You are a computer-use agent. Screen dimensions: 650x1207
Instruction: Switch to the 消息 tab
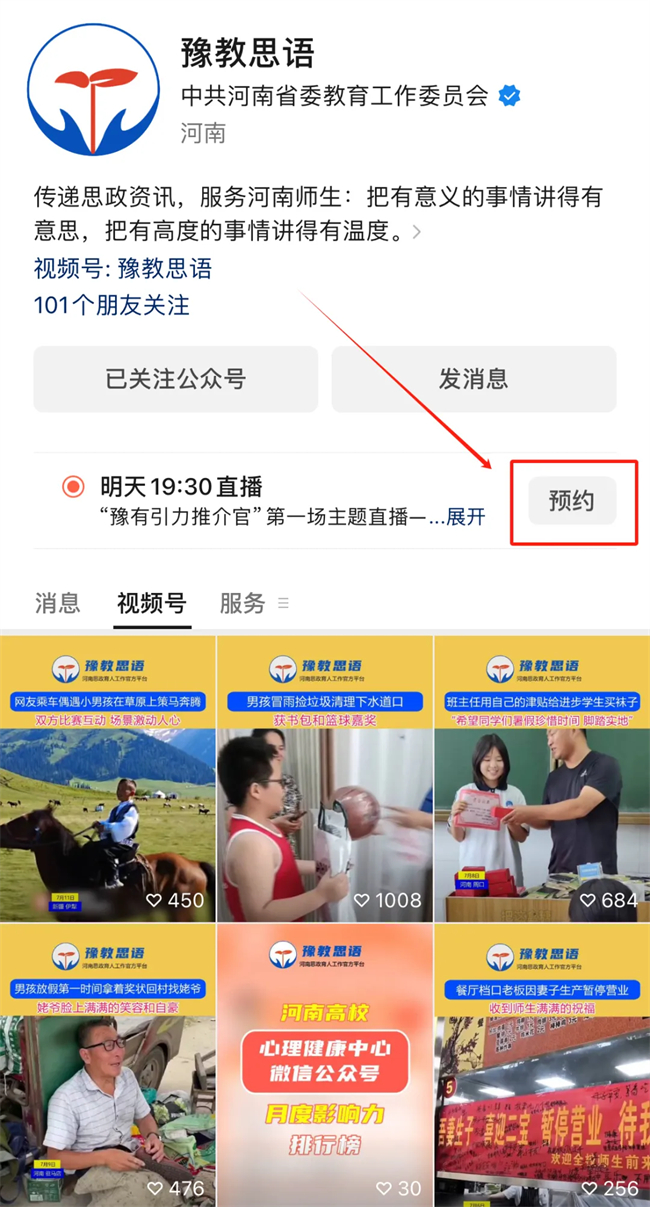(57, 603)
